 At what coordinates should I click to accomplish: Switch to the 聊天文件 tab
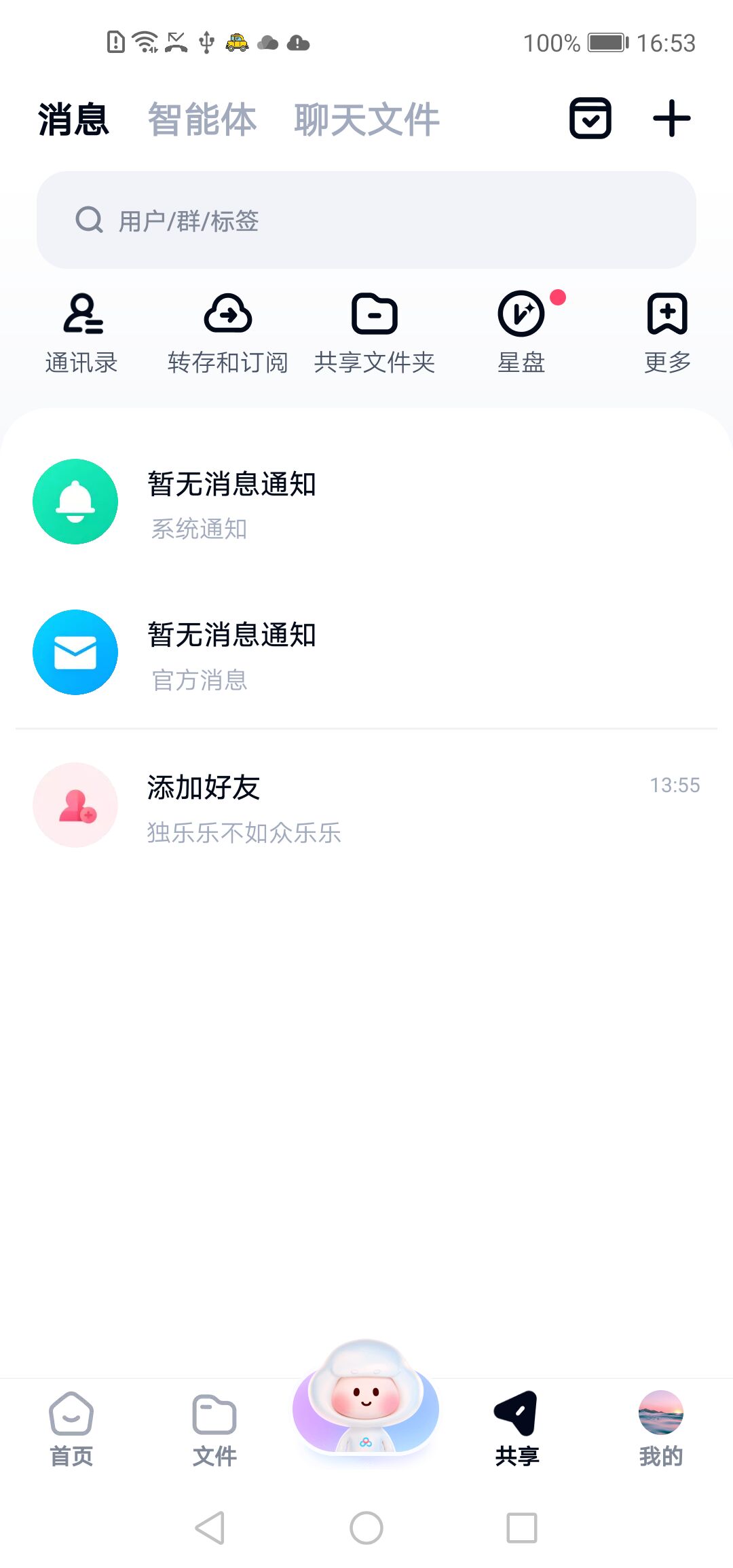coord(366,120)
